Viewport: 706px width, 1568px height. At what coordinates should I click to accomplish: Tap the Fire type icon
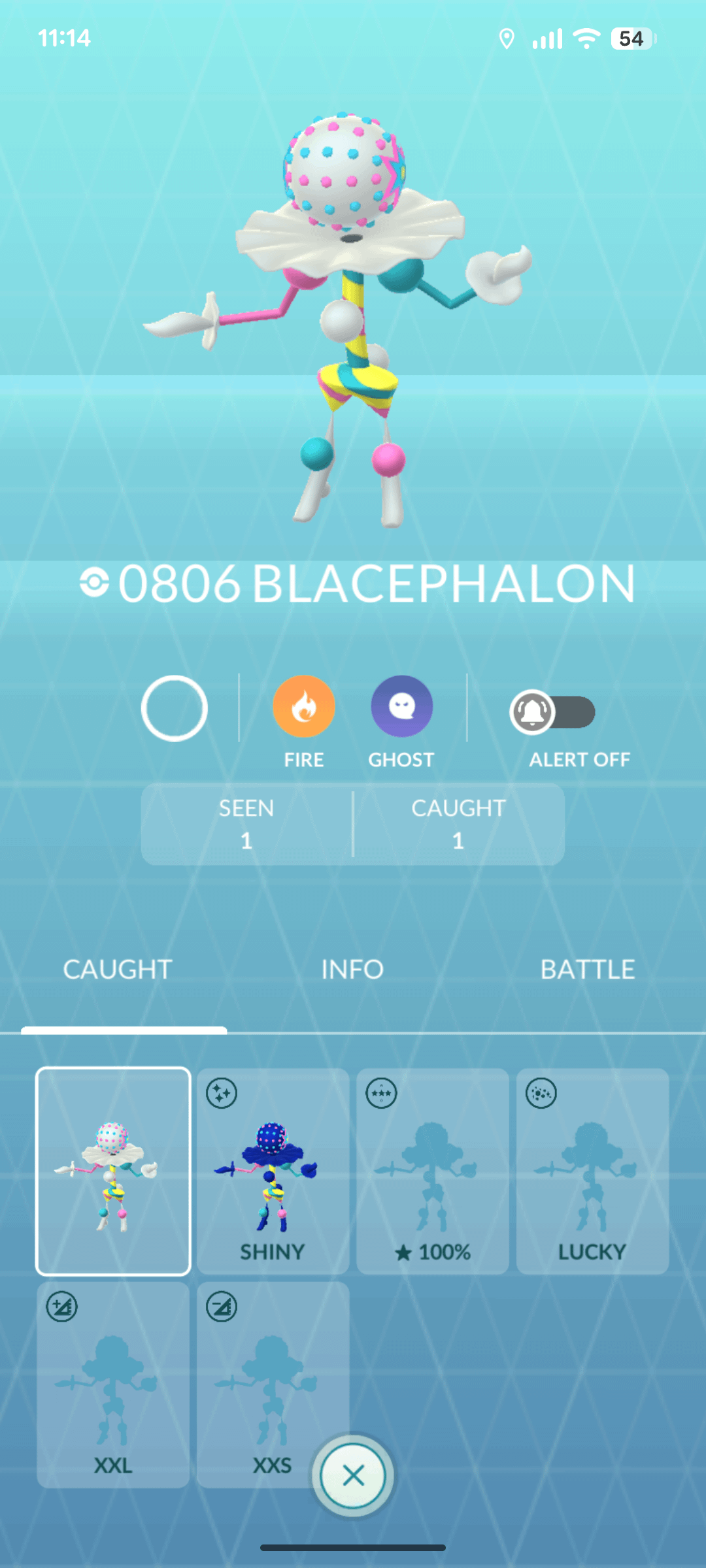click(304, 707)
